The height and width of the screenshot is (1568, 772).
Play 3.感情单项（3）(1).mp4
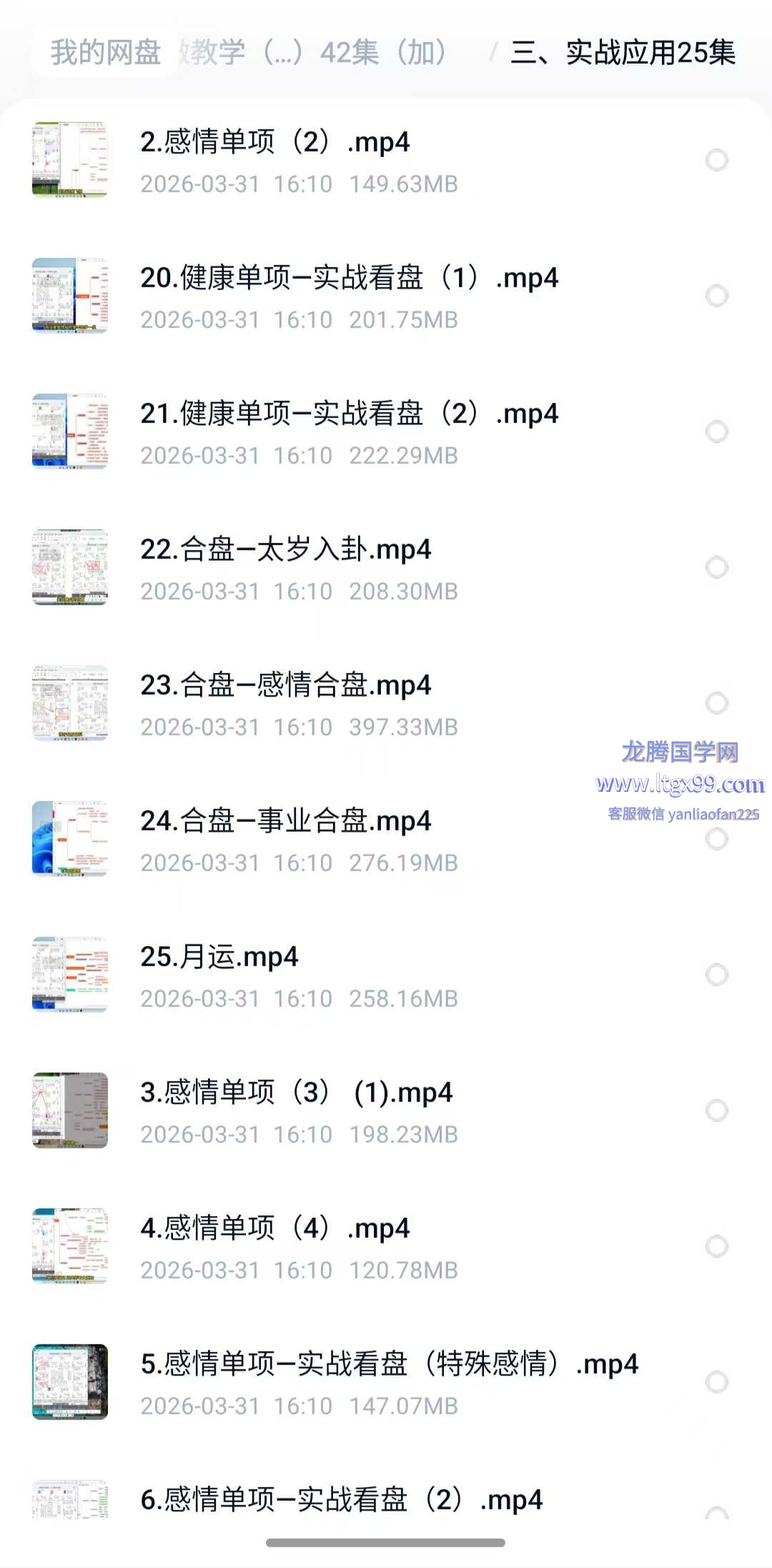coord(297,1093)
